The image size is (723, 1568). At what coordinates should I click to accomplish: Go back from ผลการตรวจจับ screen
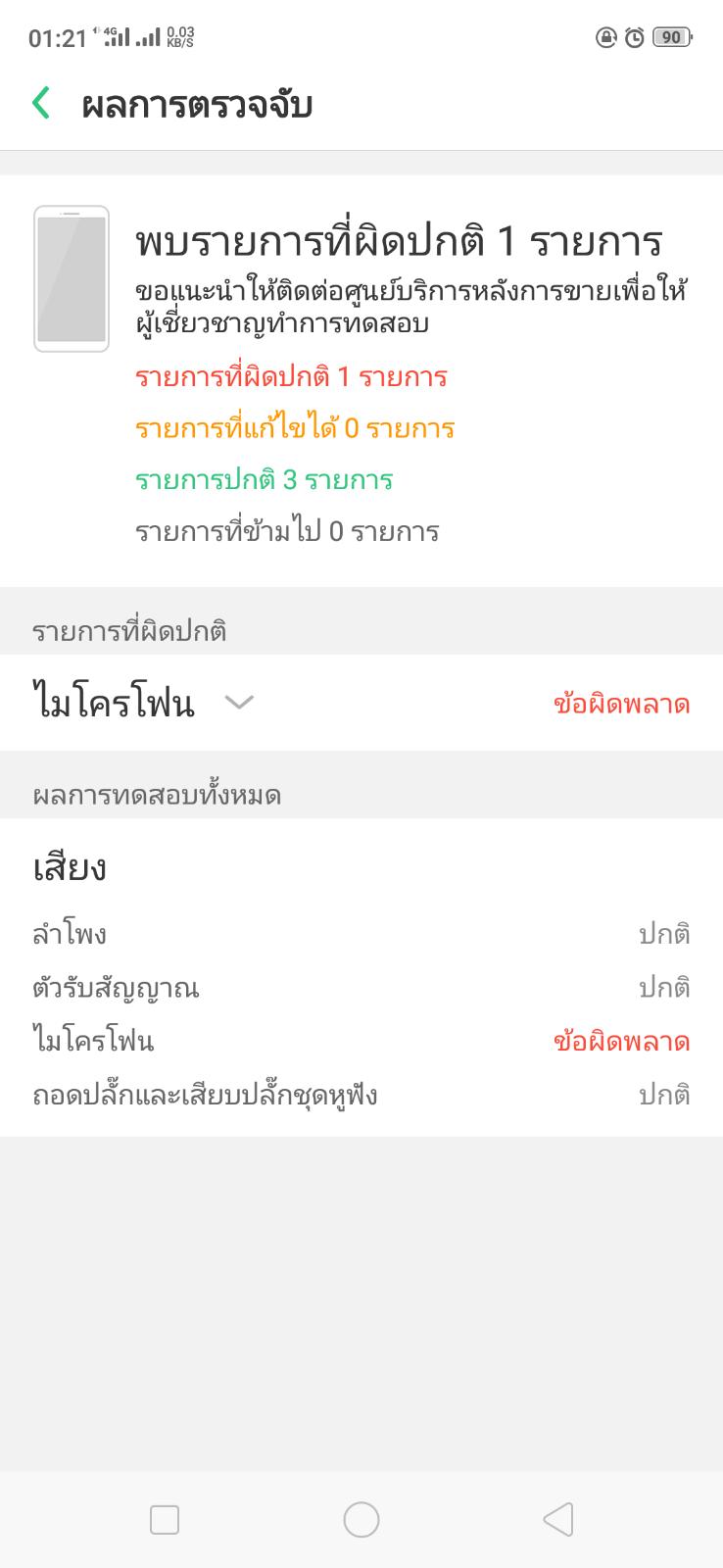pos(41,103)
